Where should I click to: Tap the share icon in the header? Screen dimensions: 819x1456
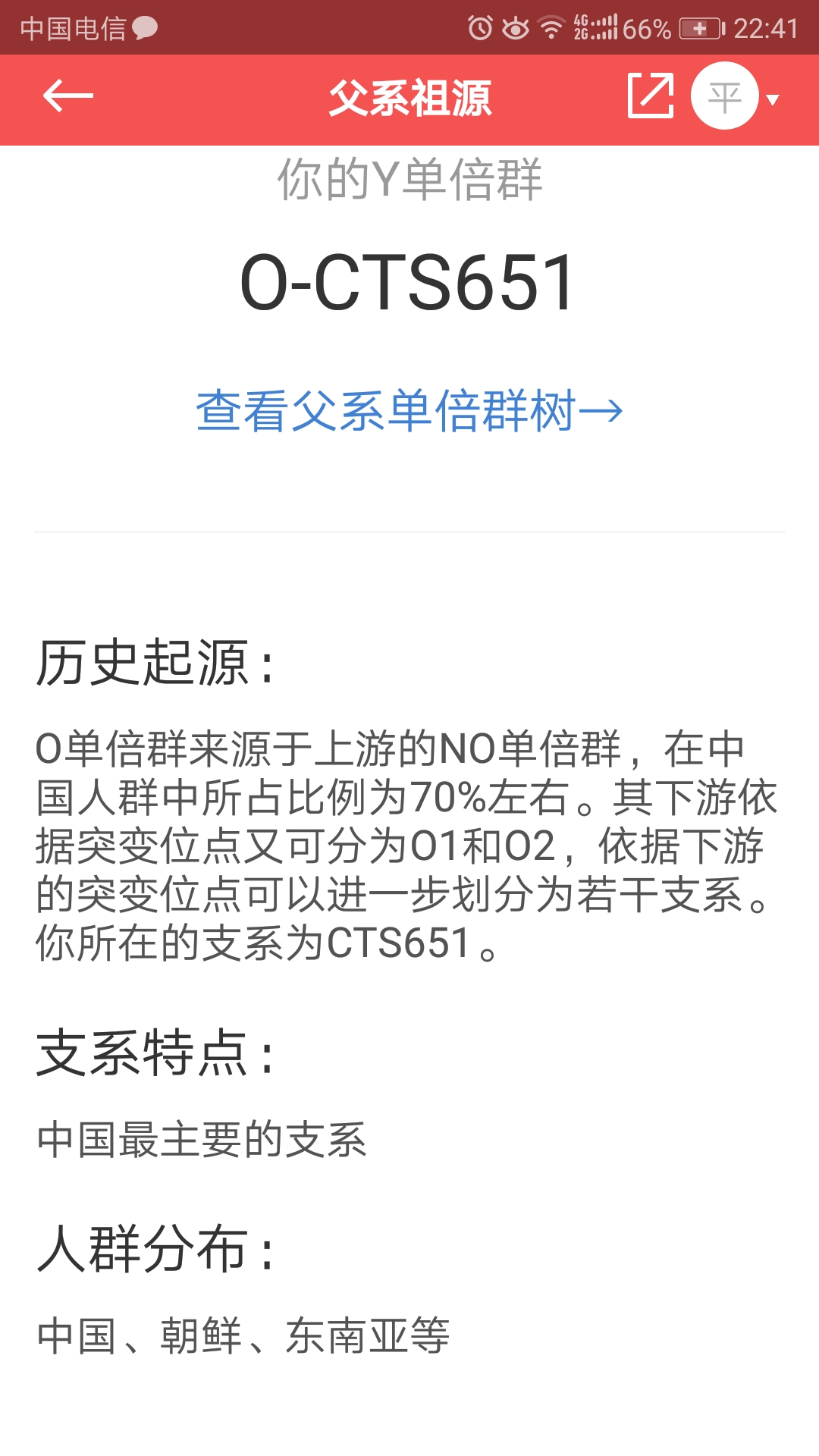(x=651, y=96)
